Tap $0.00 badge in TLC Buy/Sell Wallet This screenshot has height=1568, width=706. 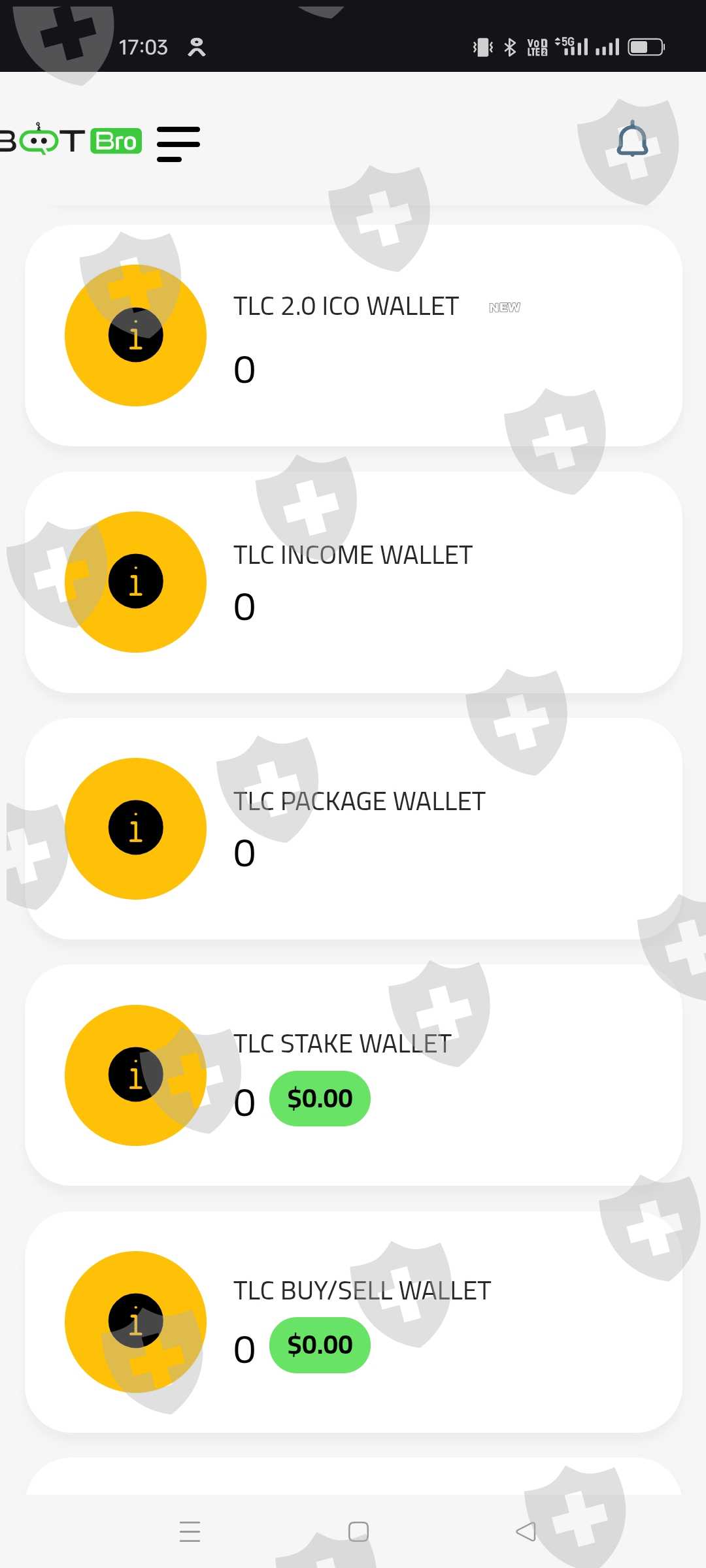click(x=320, y=1345)
